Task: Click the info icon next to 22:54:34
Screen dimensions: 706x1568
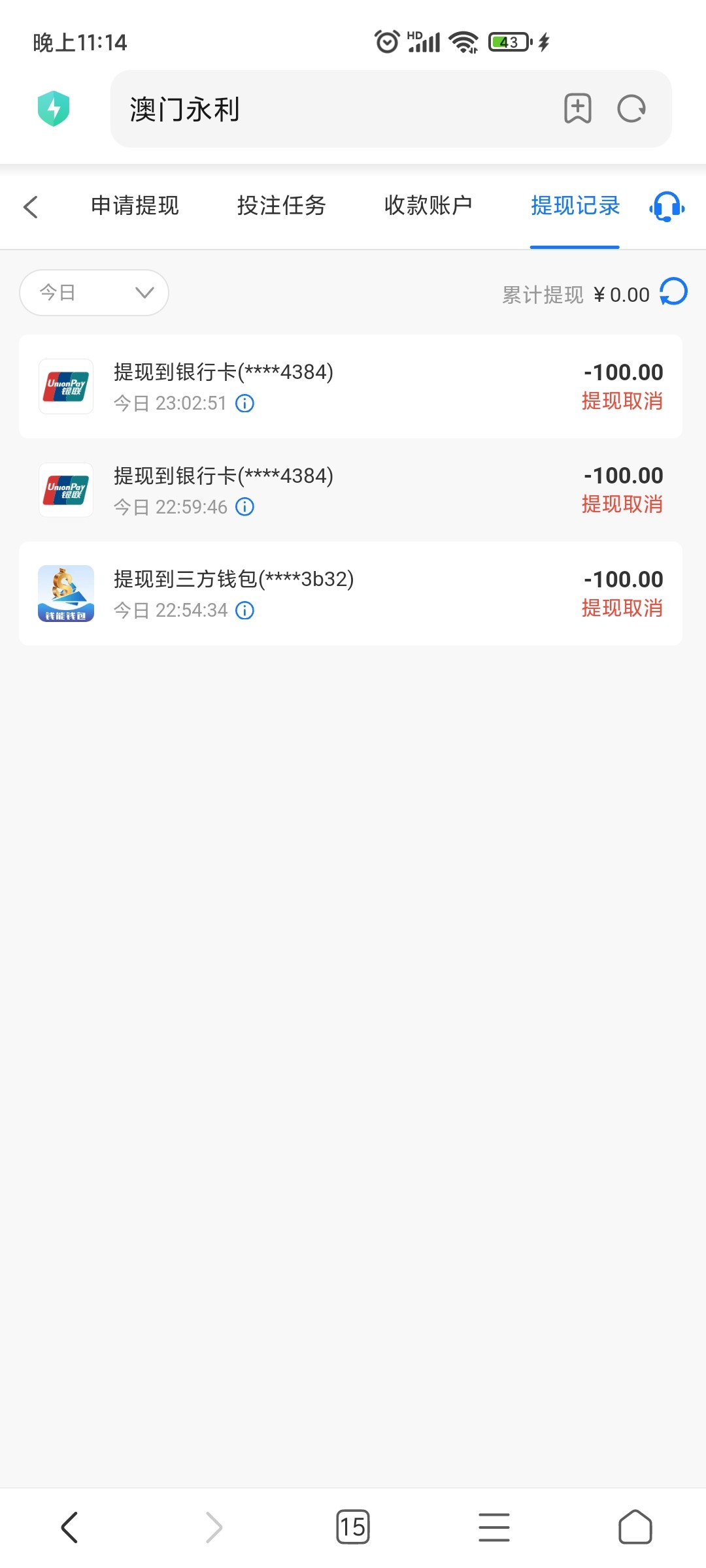Action: 244,610
